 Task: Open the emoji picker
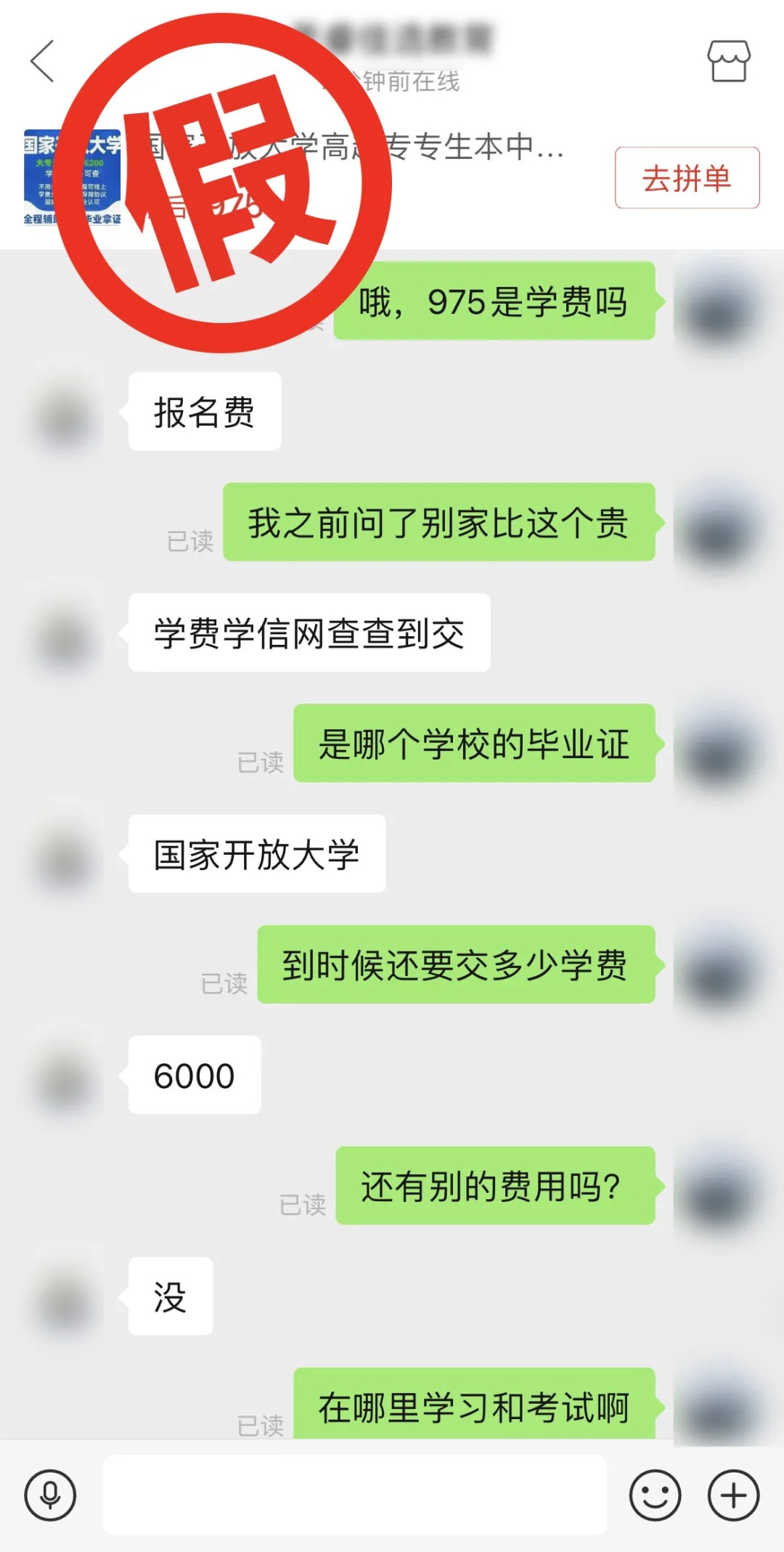pyautogui.click(x=655, y=1495)
